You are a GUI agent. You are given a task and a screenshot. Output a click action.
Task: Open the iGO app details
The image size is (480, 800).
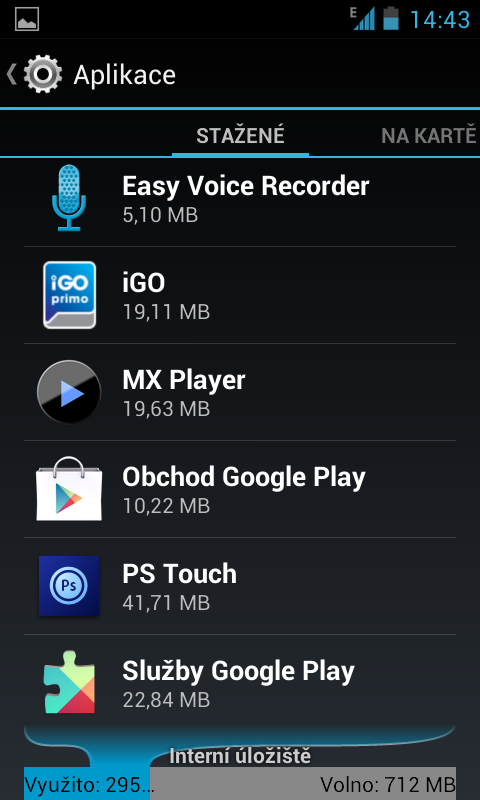tap(240, 295)
